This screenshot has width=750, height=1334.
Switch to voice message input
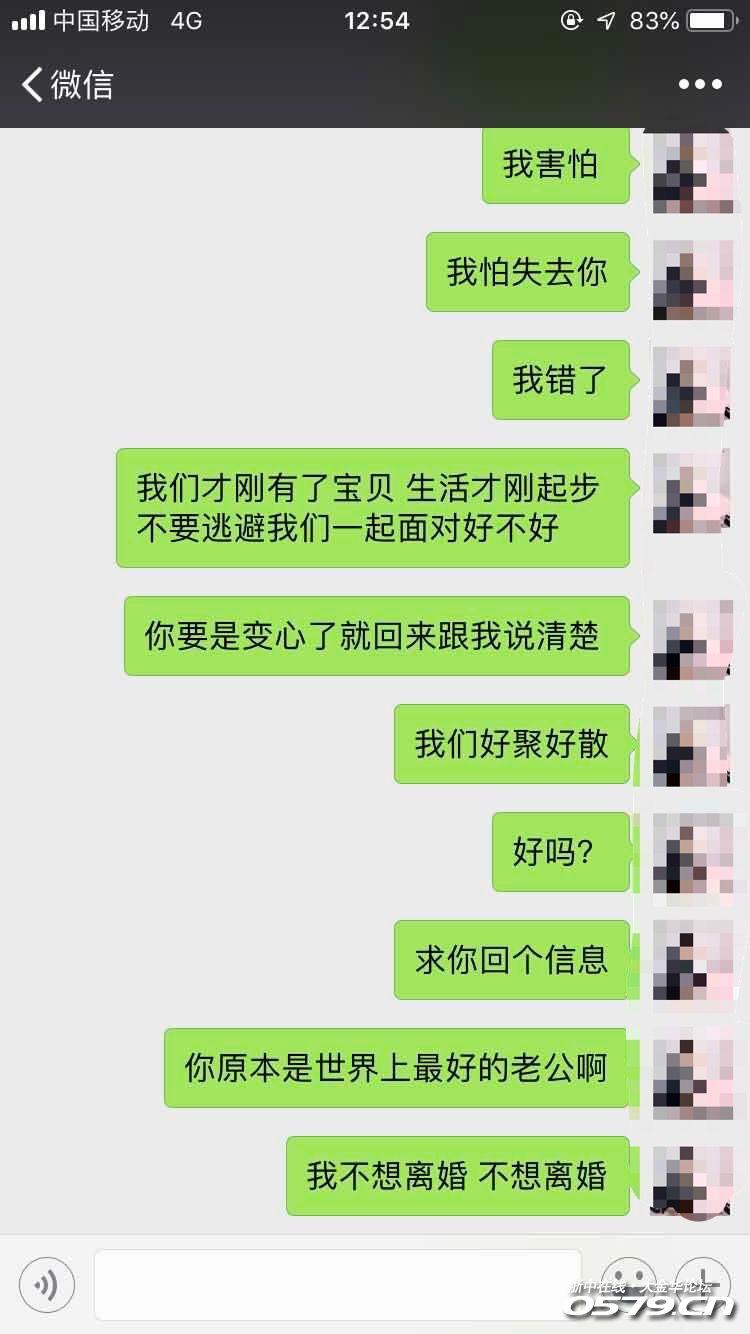click(46, 1284)
